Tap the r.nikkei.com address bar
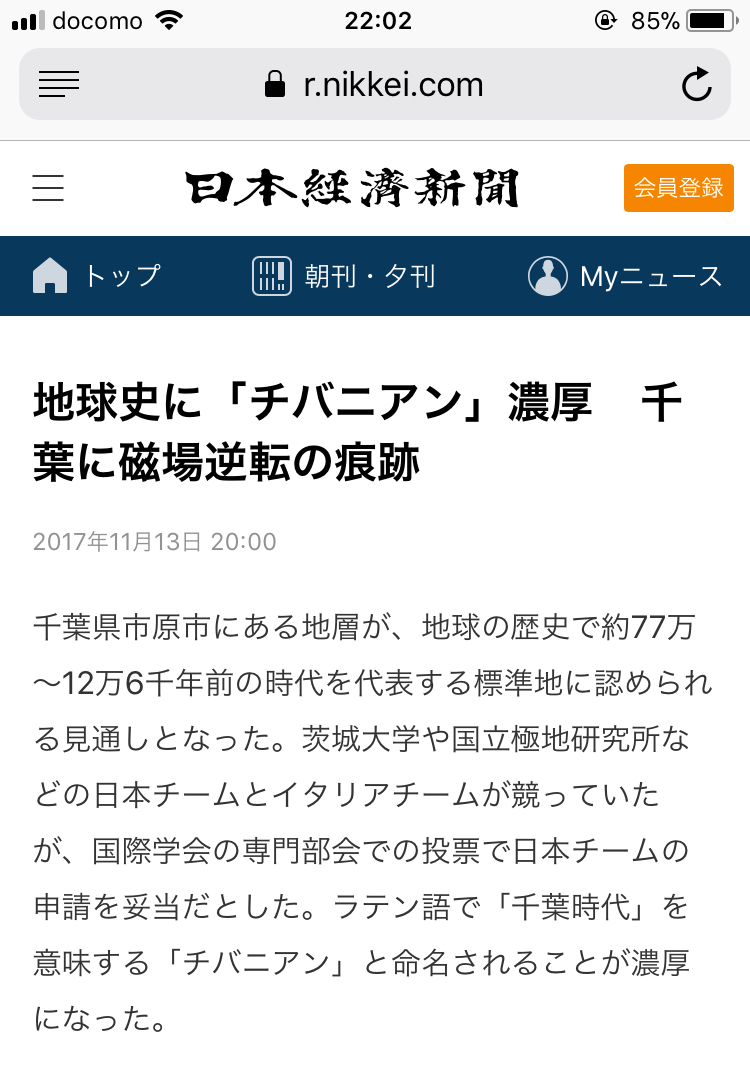Viewport: 750px width, 1078px height. [375, 85]
